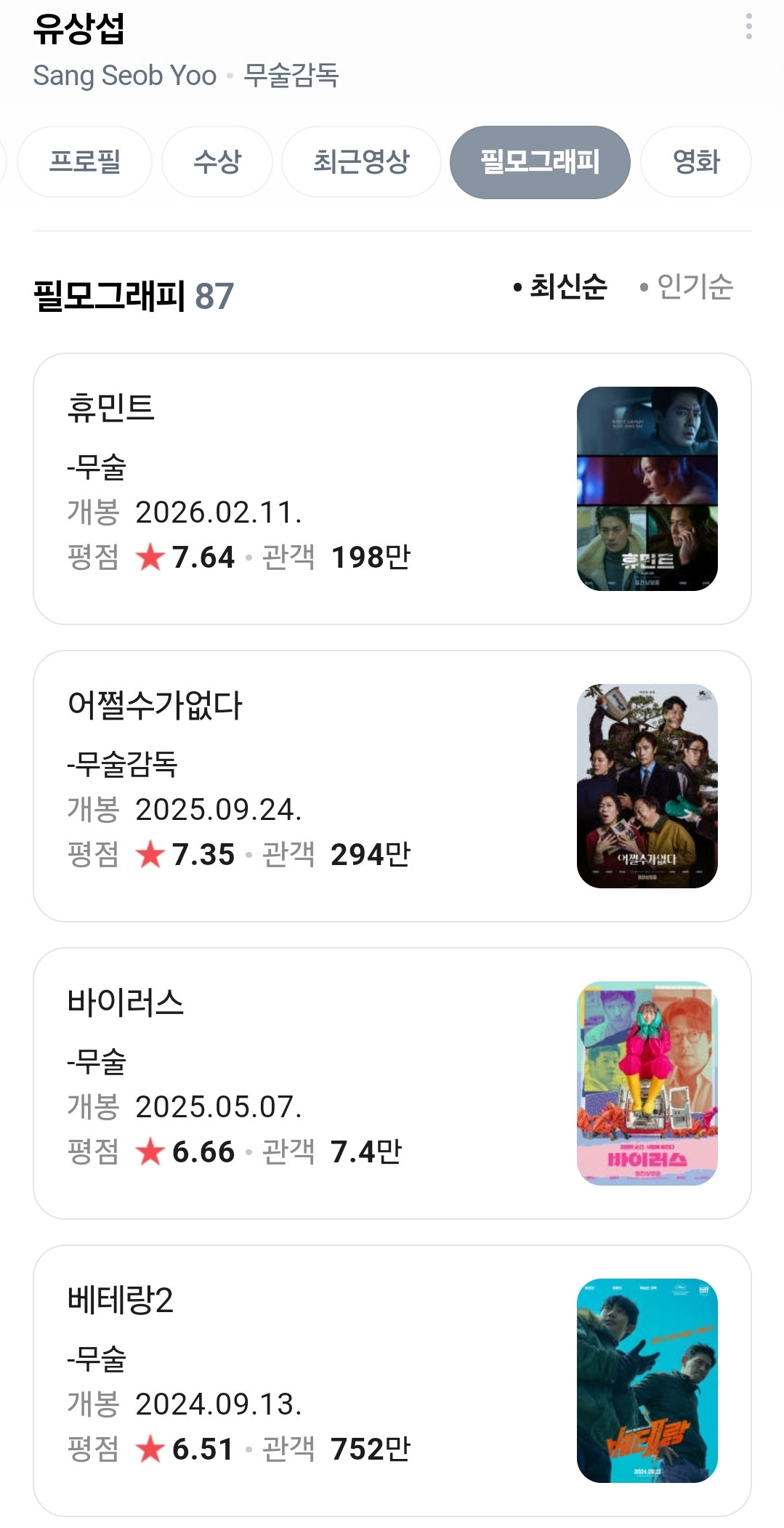Go to the 영화 tab

pos(695,161)
